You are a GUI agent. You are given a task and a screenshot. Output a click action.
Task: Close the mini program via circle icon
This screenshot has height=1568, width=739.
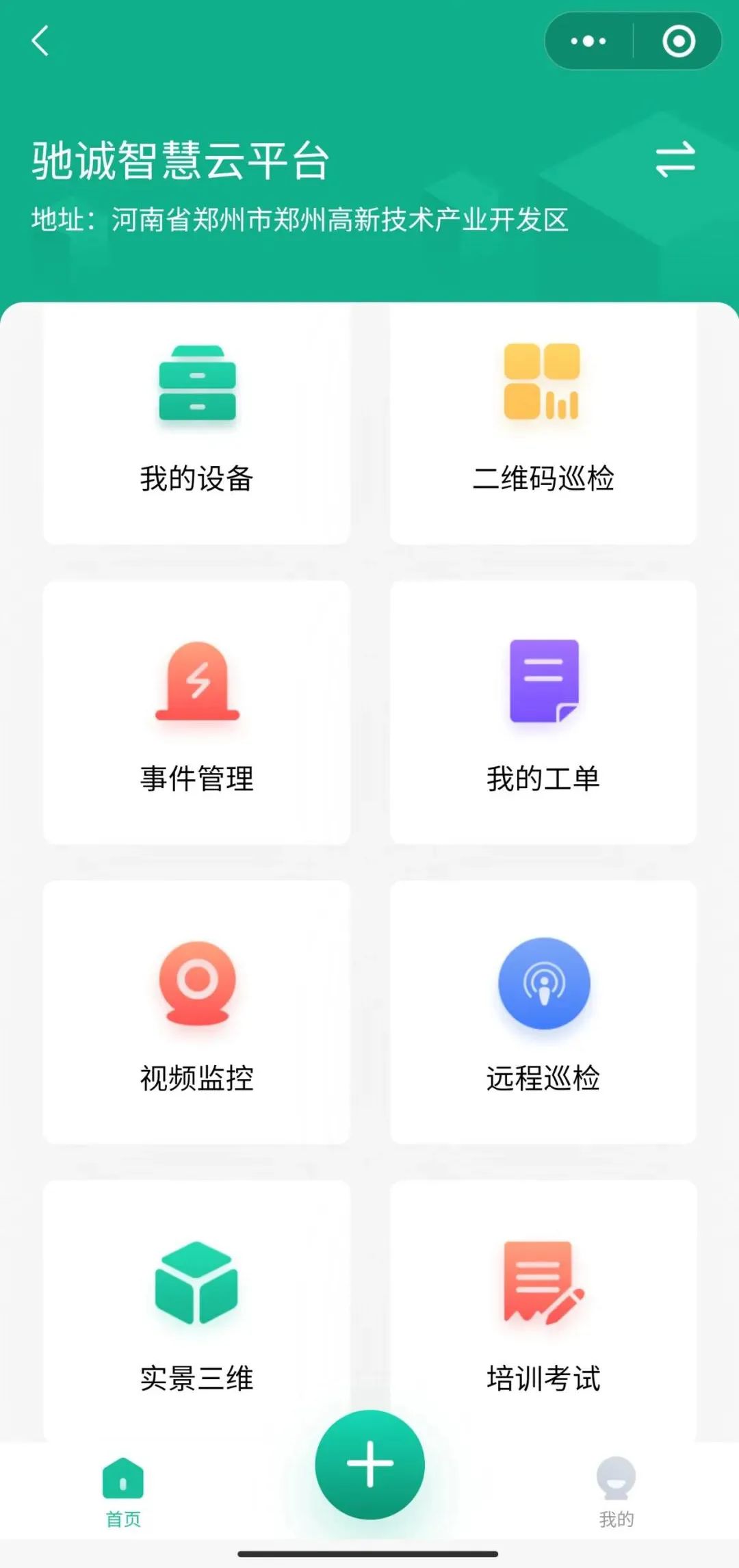pos(679,41)
